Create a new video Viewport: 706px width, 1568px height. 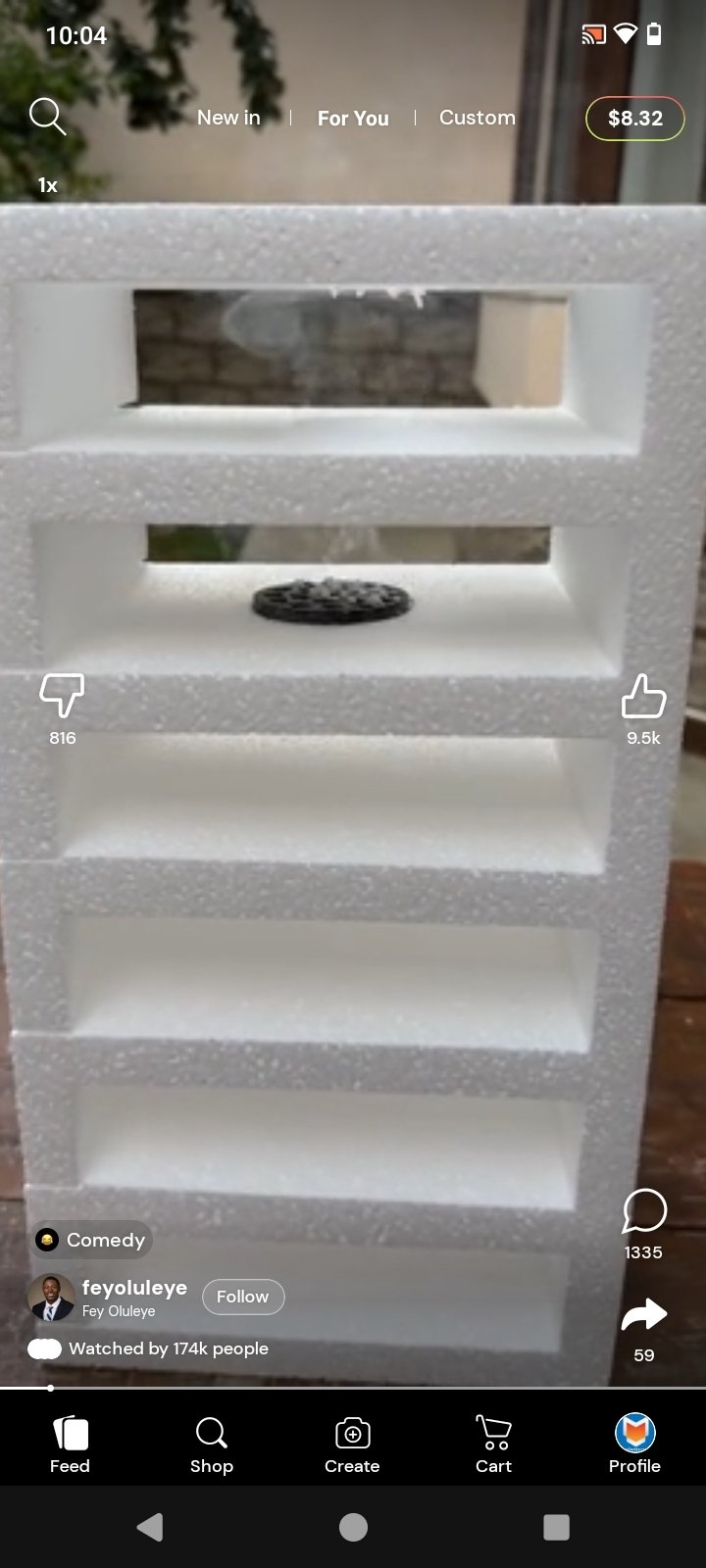[x=352, y=1445]
